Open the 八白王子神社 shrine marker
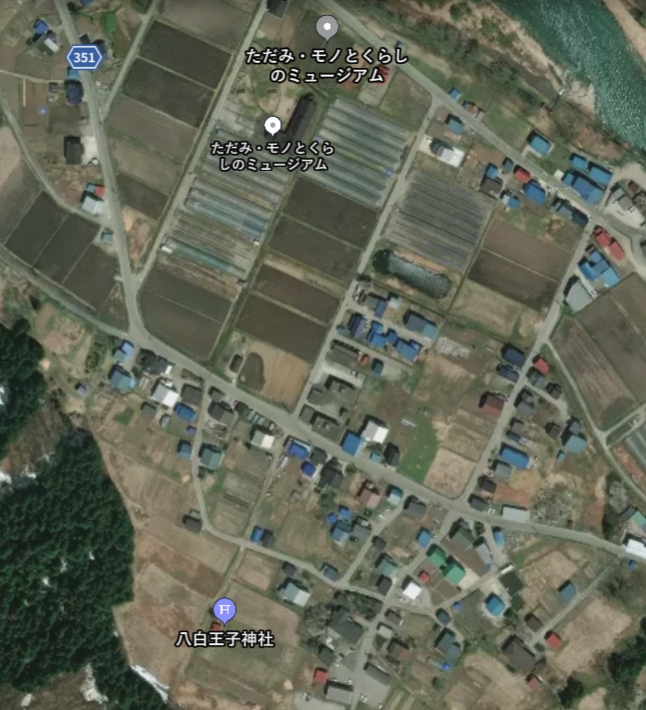Screen dimensions: 646x710 pyautogui.click(x=225, y=608)
